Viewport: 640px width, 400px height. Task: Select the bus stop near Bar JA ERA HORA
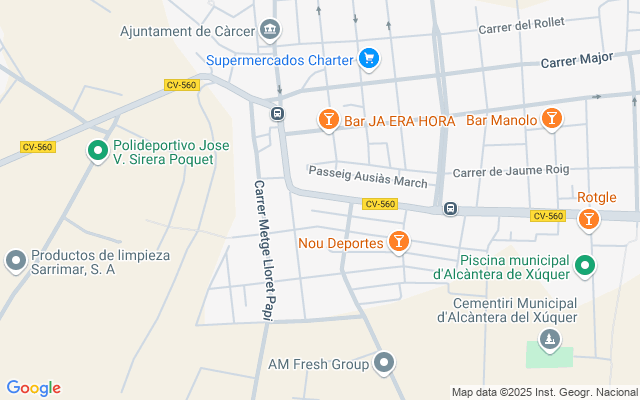pos(277,112)
